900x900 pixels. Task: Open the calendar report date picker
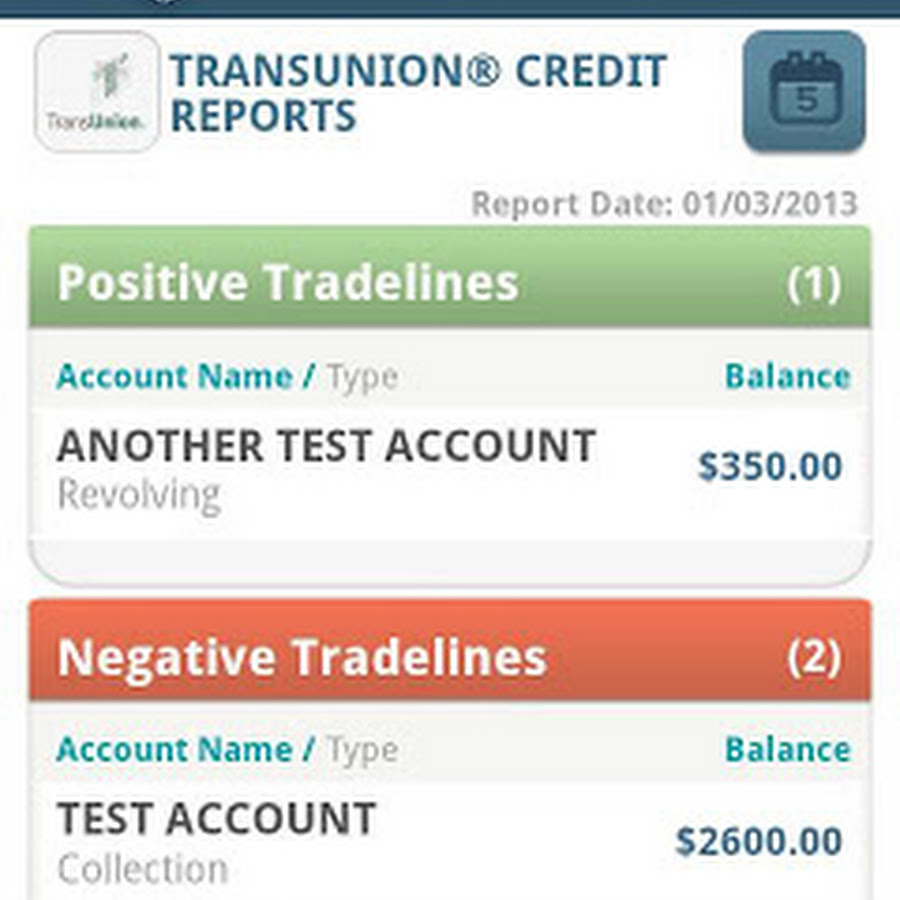(x=803, y=92)
